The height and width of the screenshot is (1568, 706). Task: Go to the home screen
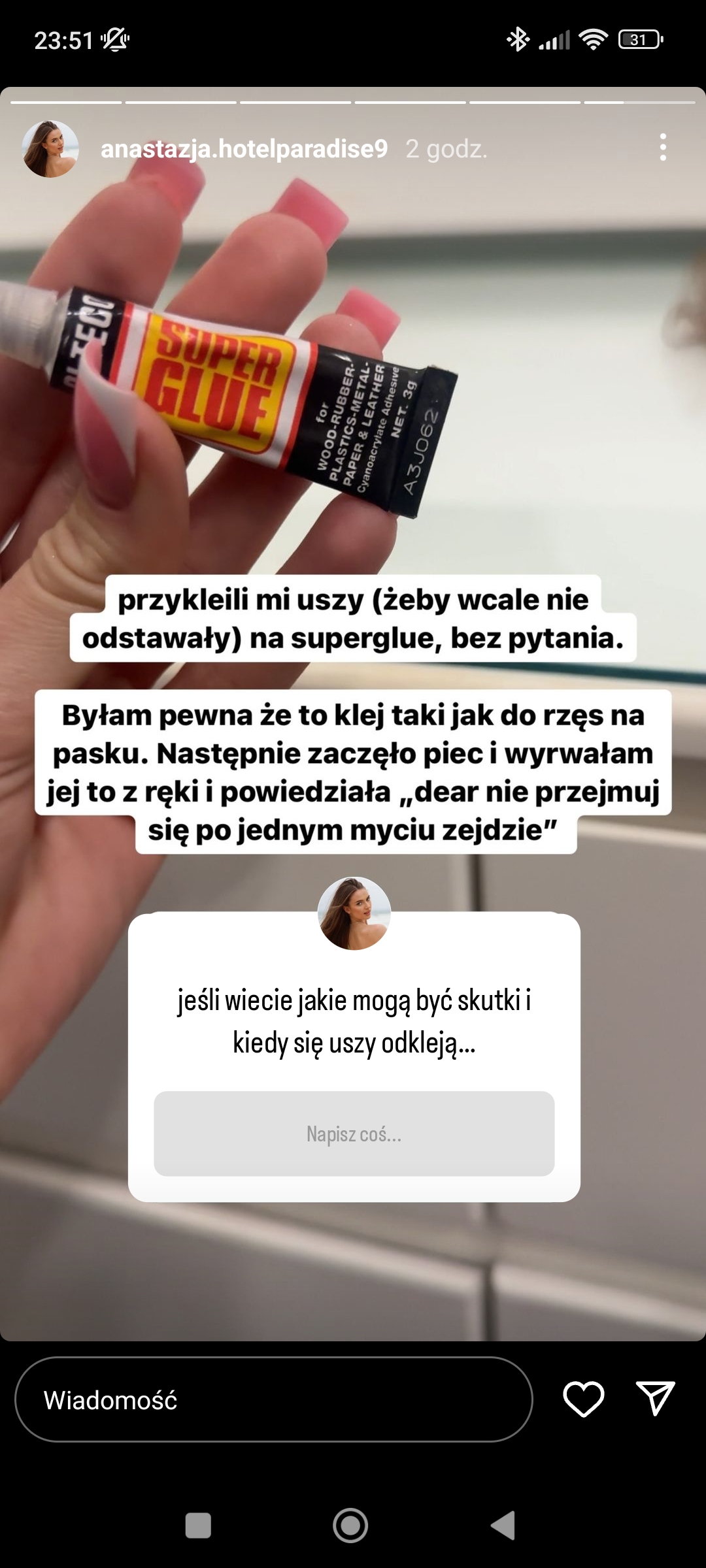coord(350,1526)
